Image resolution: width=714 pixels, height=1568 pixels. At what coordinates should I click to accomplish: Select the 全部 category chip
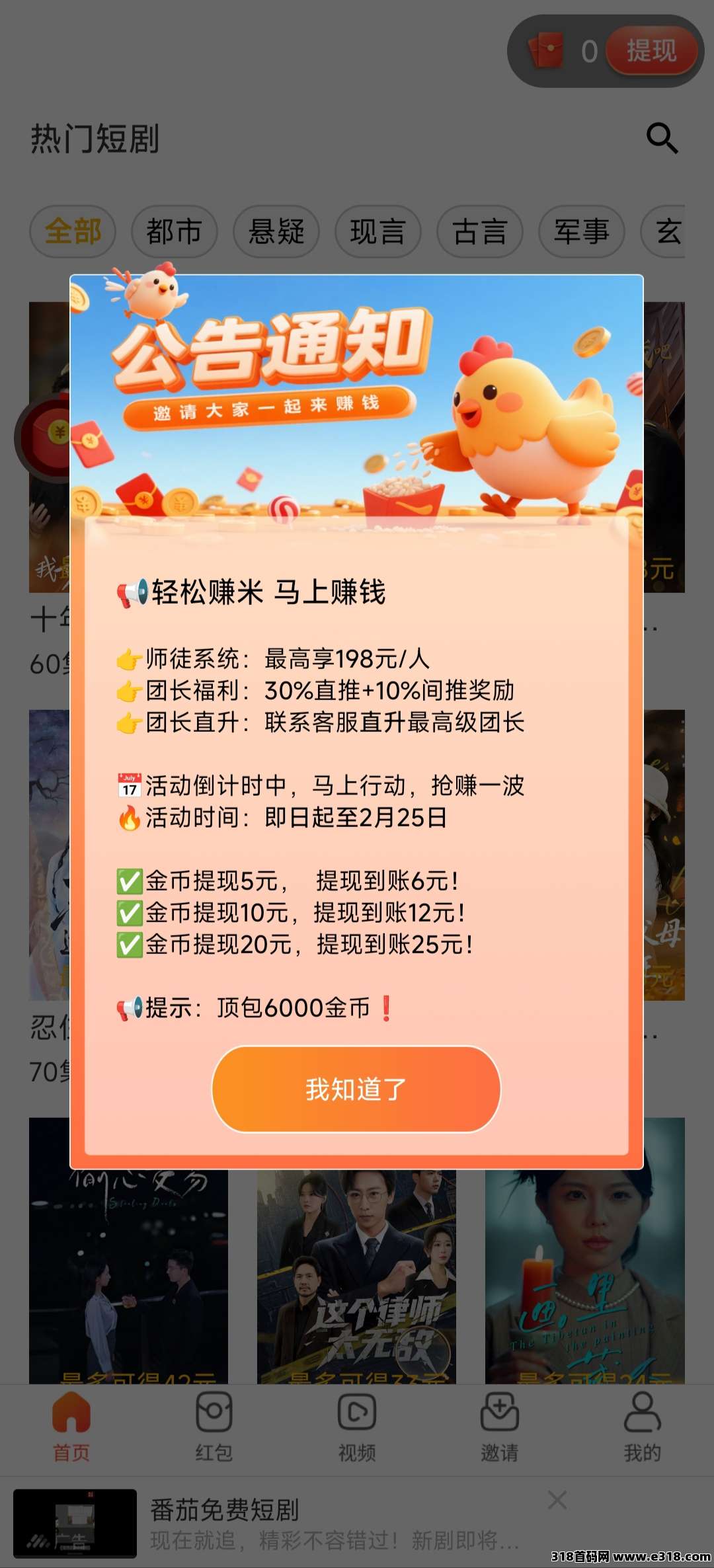click(x=73, y=231)
